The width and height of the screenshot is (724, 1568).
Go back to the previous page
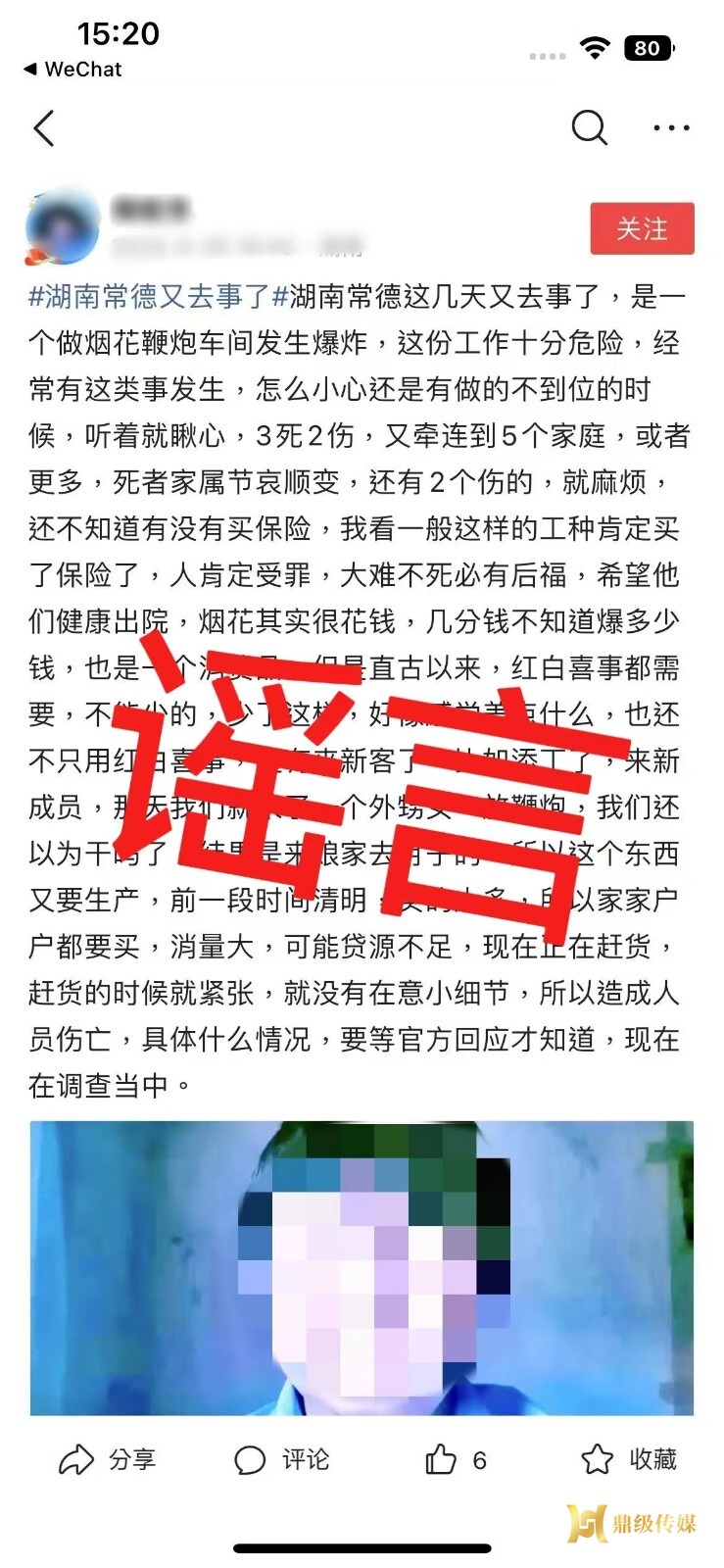(x=44, y=128)
